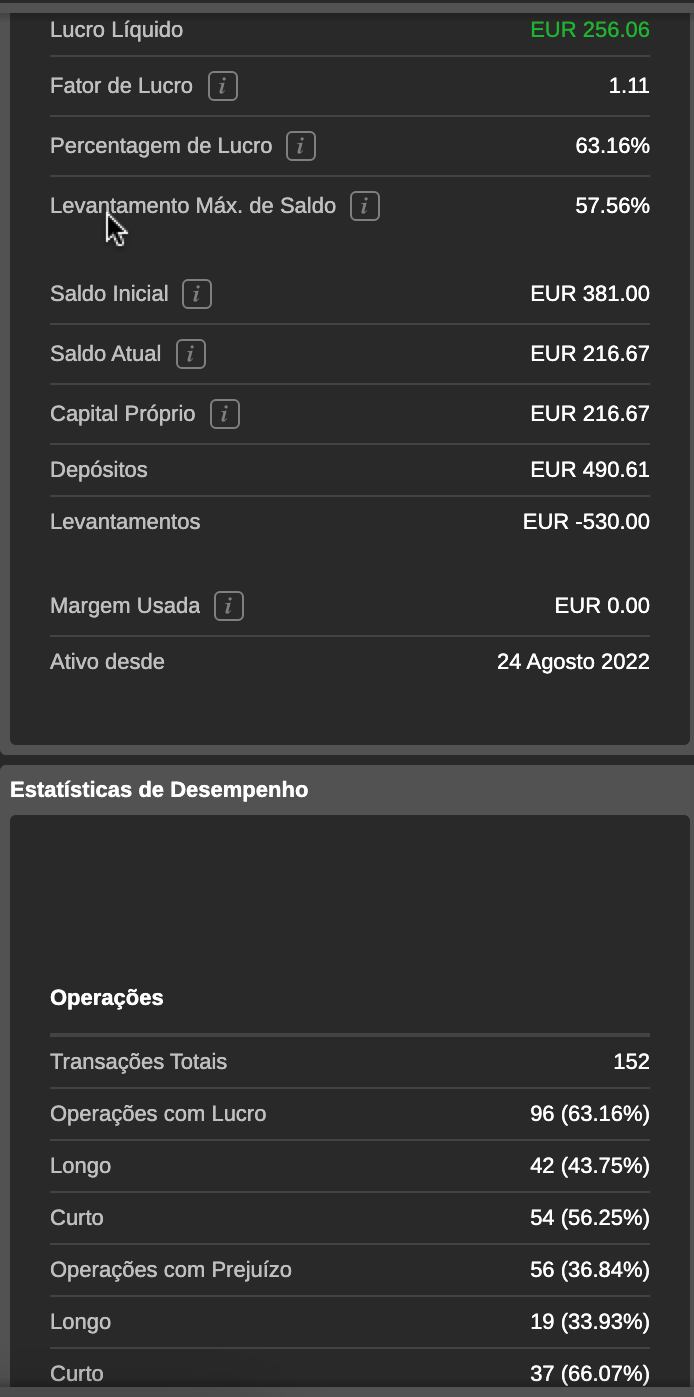The image size is (694, 1397).
Task: Open info icon next to Fator de Lucro
Action: (x=223, y=86)
